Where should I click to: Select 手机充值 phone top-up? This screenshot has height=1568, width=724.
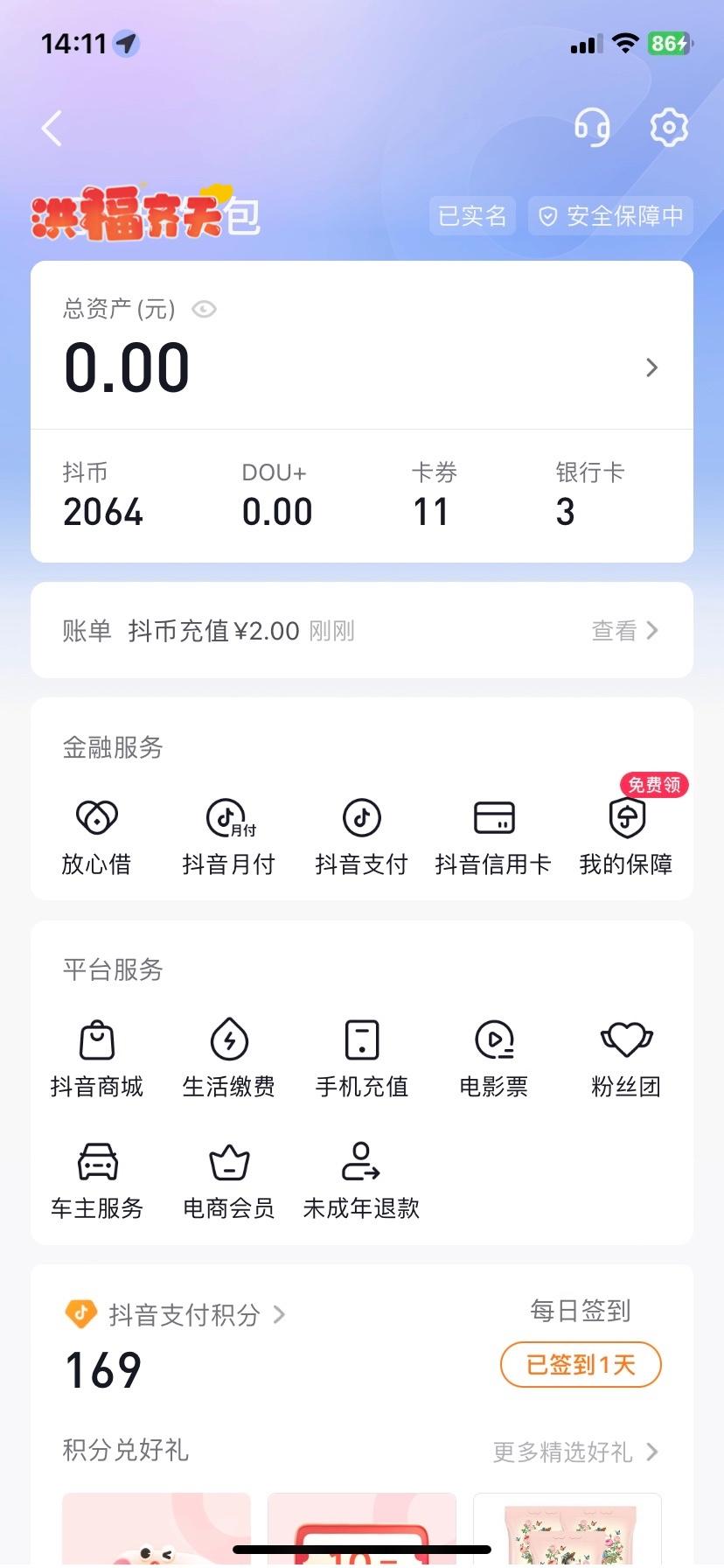(361, 1059)
